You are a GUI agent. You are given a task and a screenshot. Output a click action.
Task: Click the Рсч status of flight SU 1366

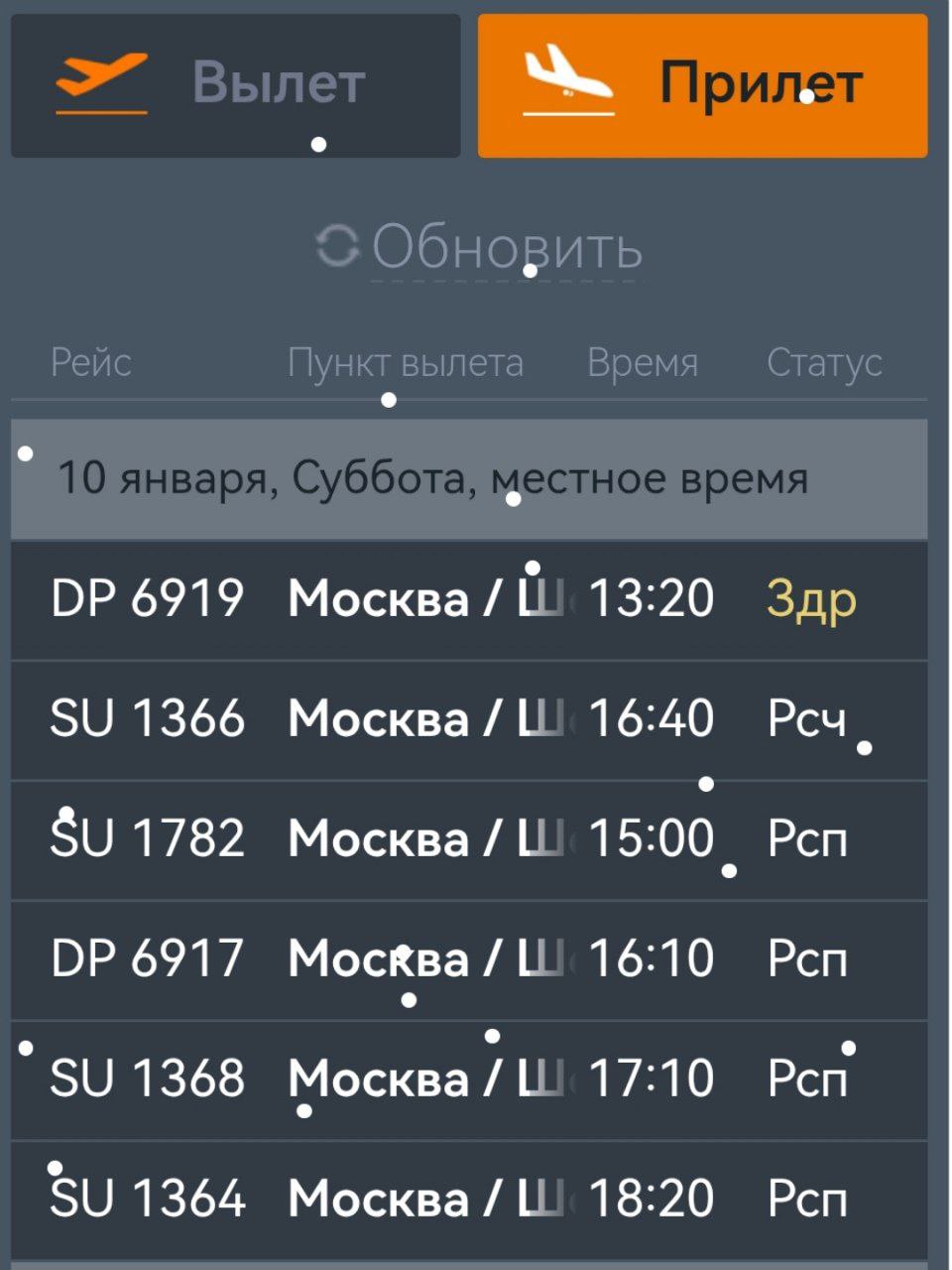pos(808,718)
